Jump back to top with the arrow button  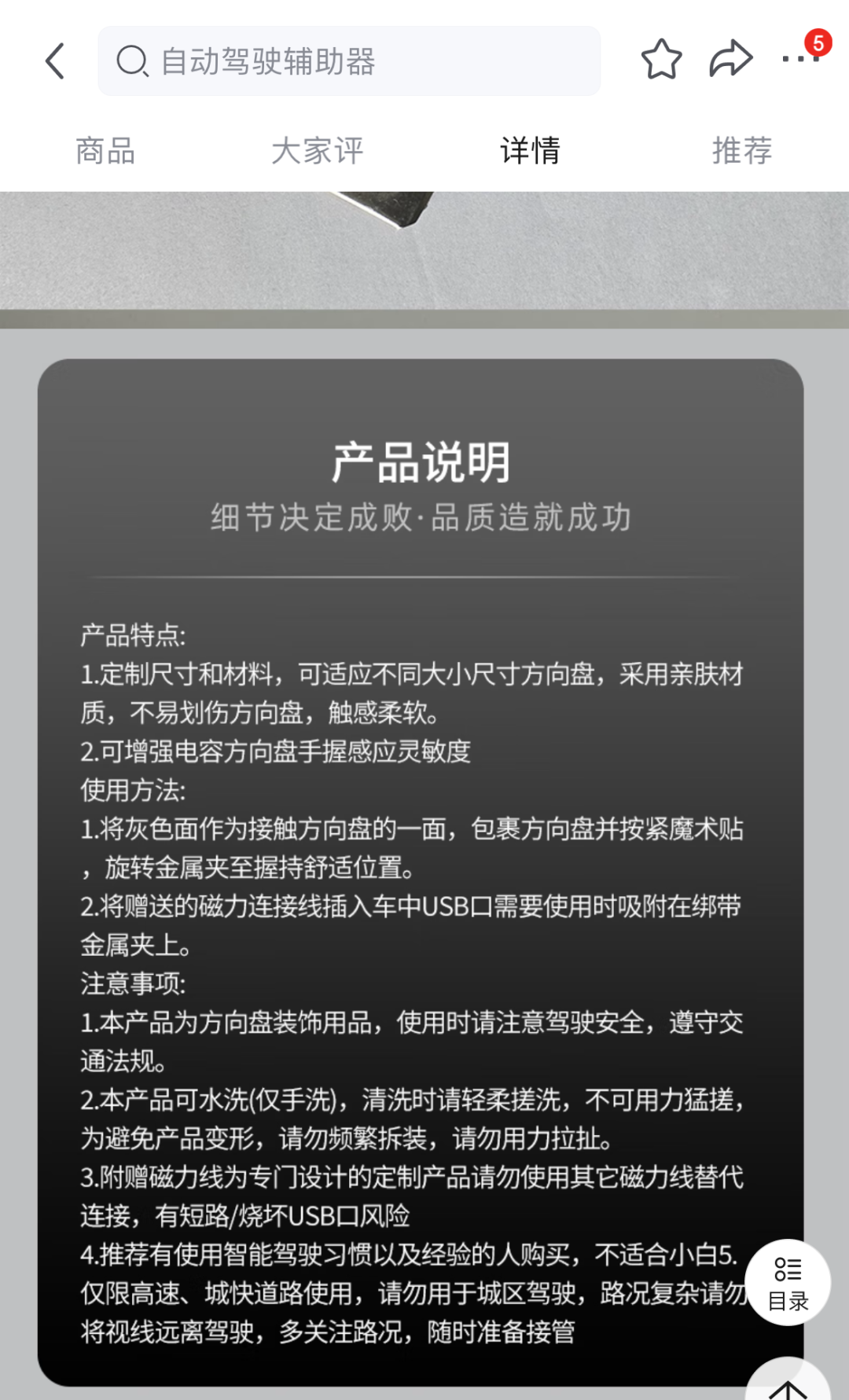tap(788, 1385)
